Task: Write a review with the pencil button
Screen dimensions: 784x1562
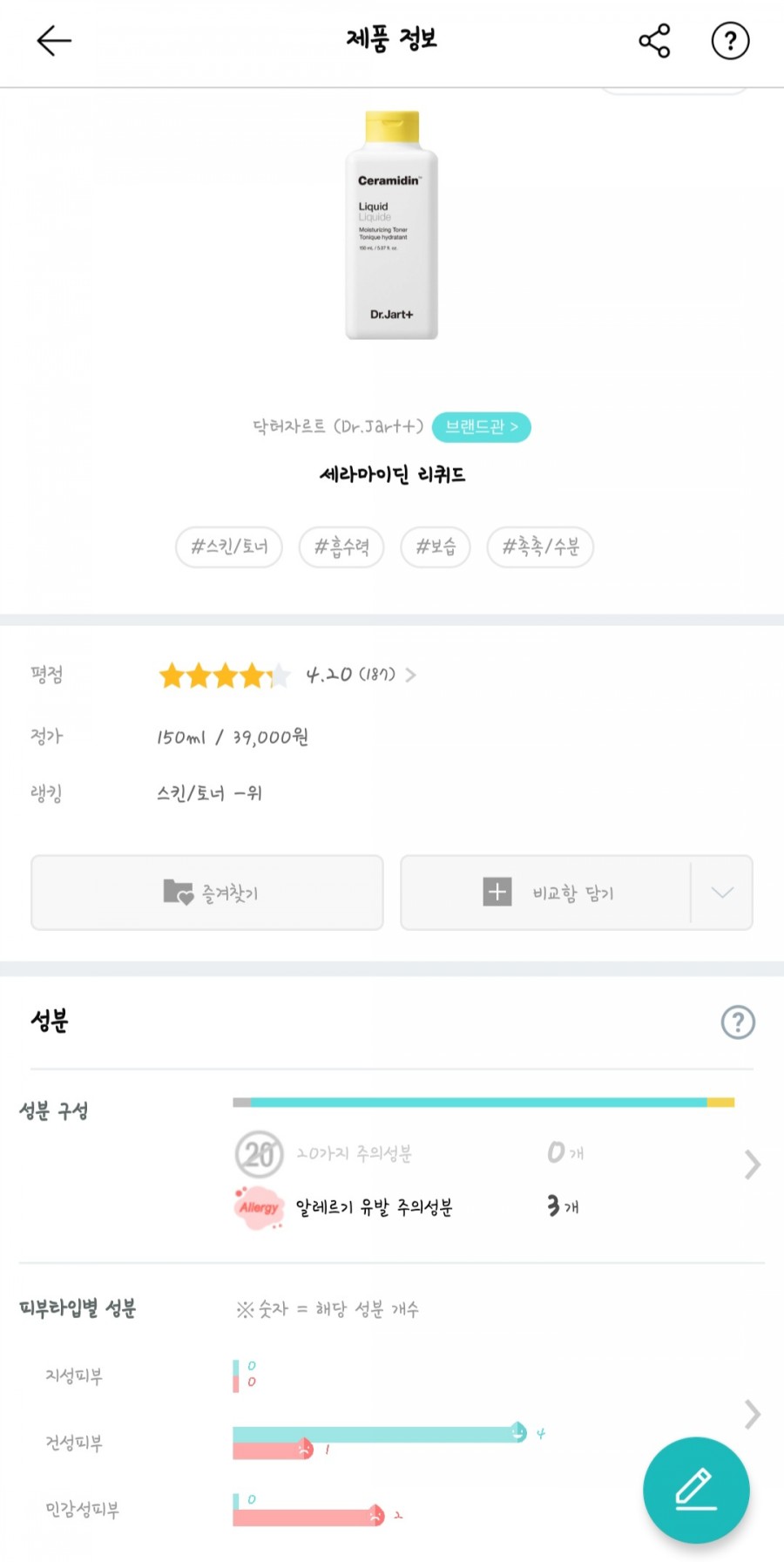Action: (695, 1490)
